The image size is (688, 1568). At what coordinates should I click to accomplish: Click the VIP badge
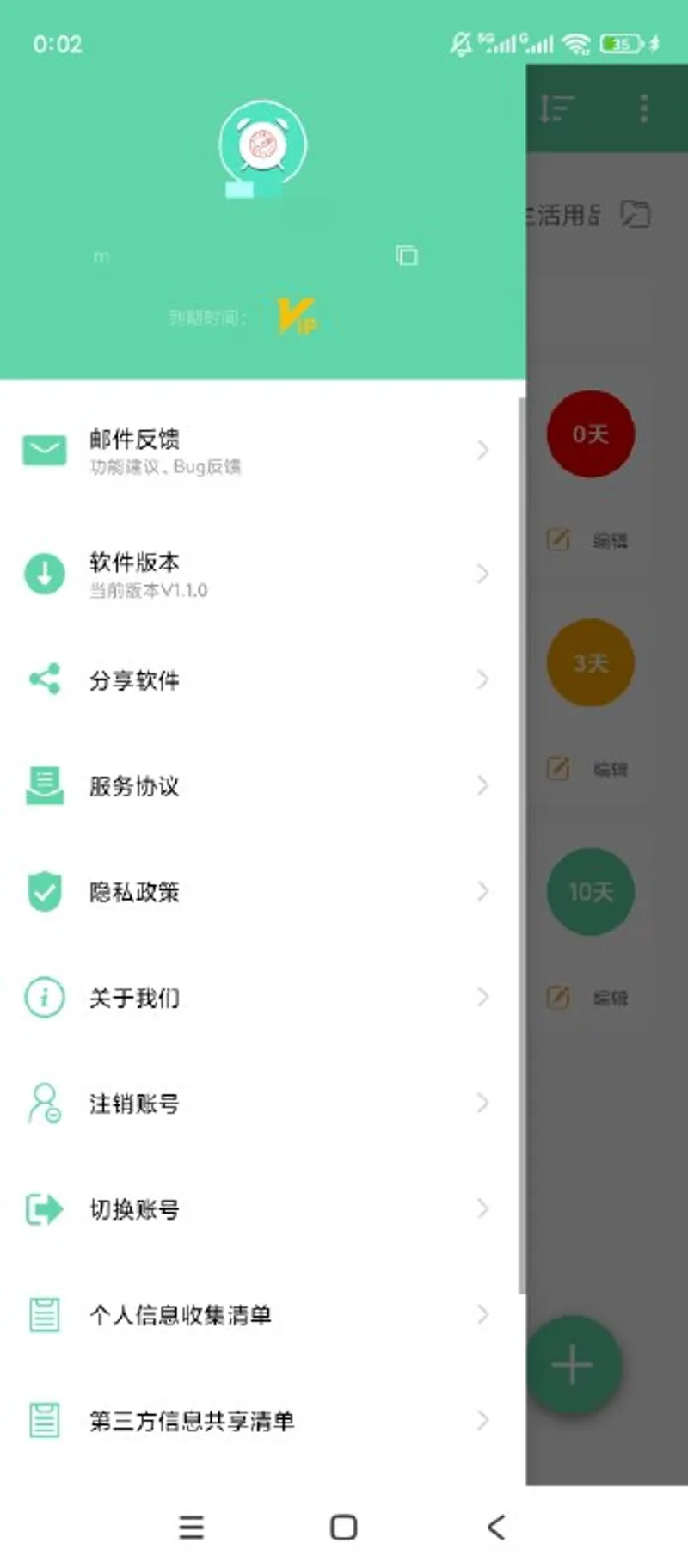(x=296, y=317)
